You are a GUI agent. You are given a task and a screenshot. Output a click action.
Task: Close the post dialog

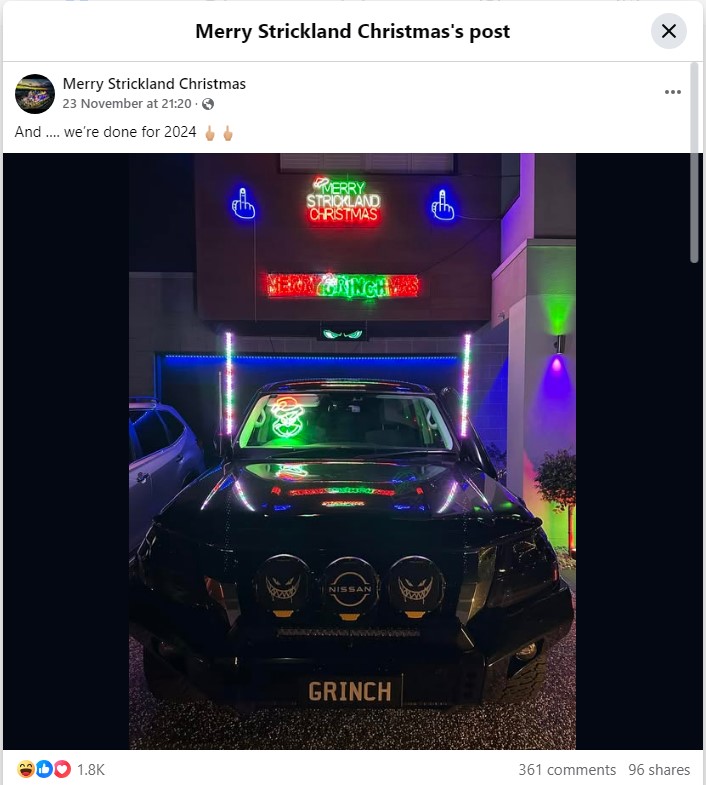point(669,31)
